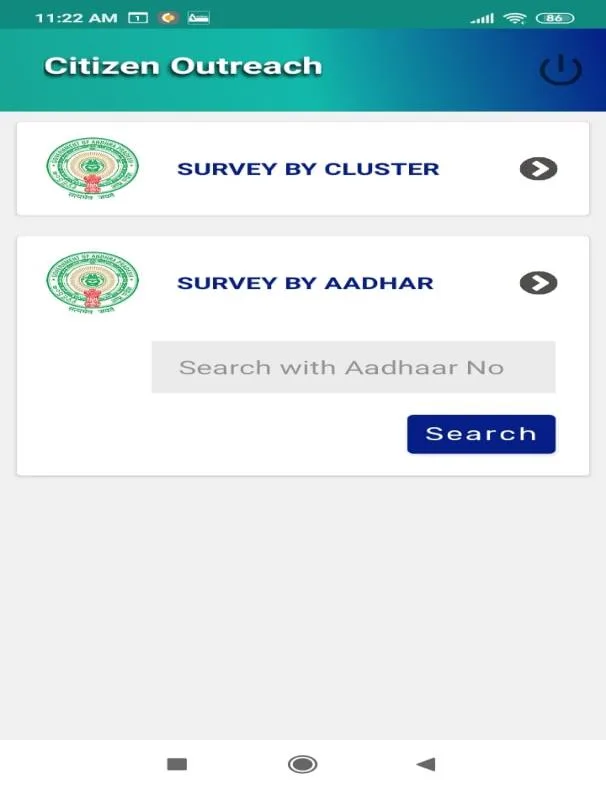
Task: Tap the Search button
Action: pos(481,434)
